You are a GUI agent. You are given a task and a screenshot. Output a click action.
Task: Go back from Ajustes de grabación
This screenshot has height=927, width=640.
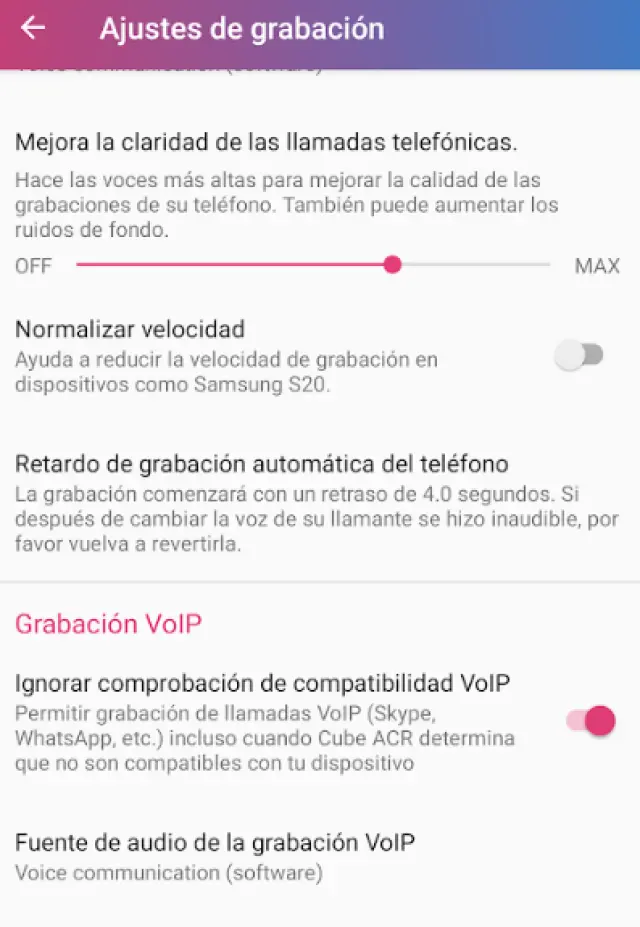pyautogui.click(x=33, y=28)
